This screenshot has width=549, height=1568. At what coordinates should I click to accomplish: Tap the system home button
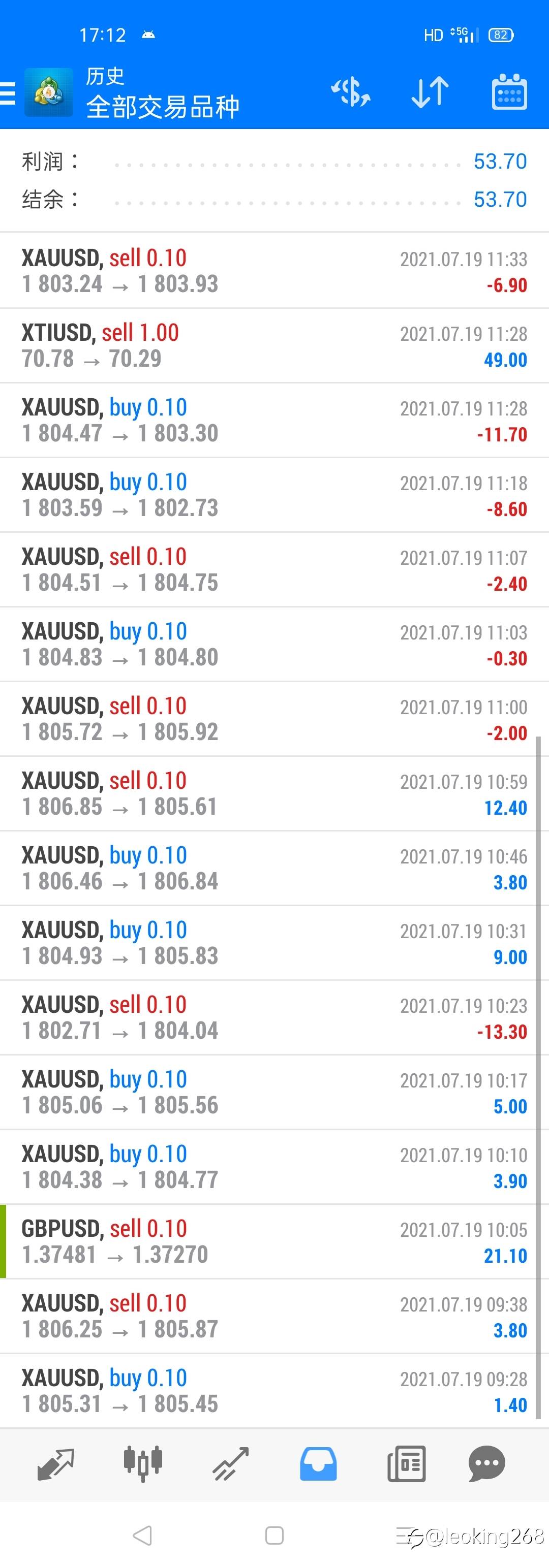[274, 1535]
